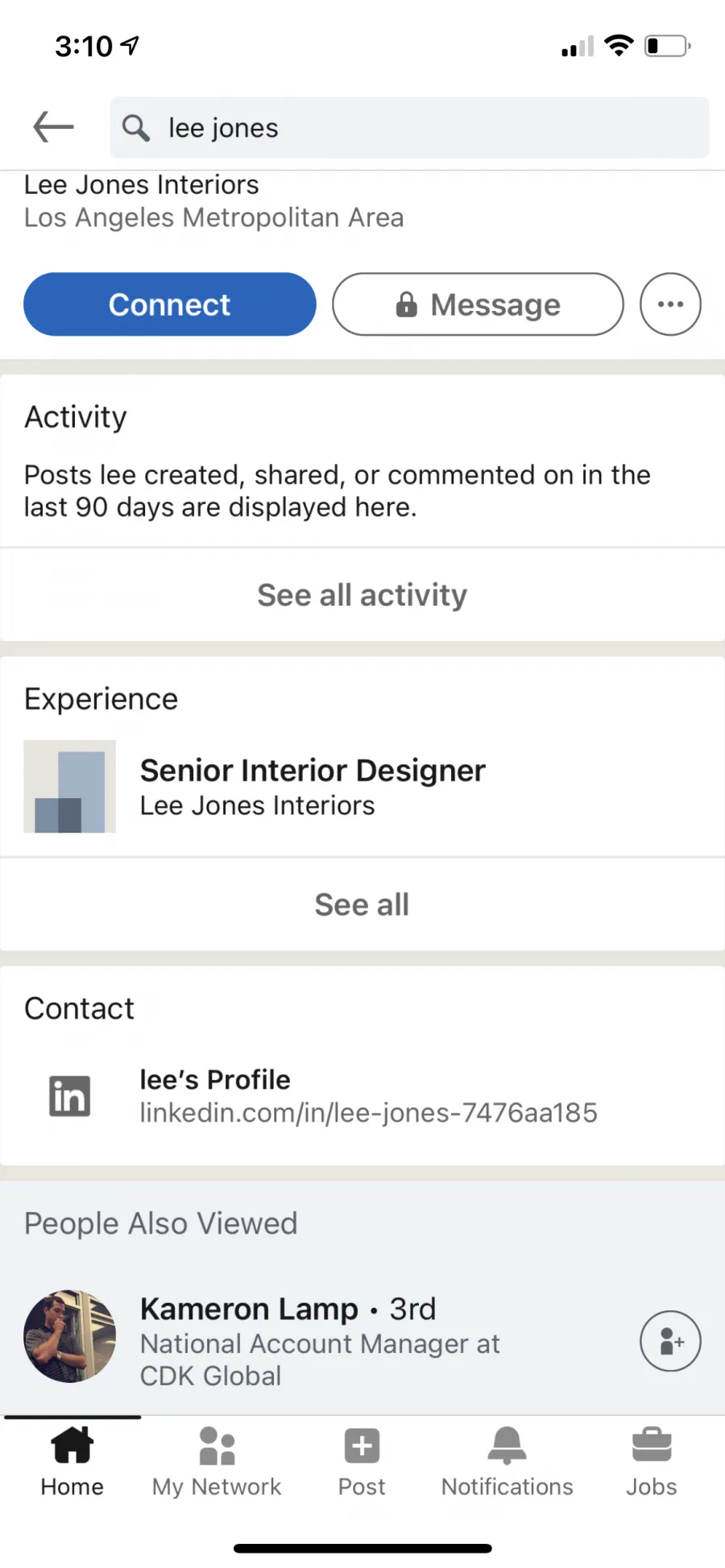Connect with Lee Jones

[170, 304]
